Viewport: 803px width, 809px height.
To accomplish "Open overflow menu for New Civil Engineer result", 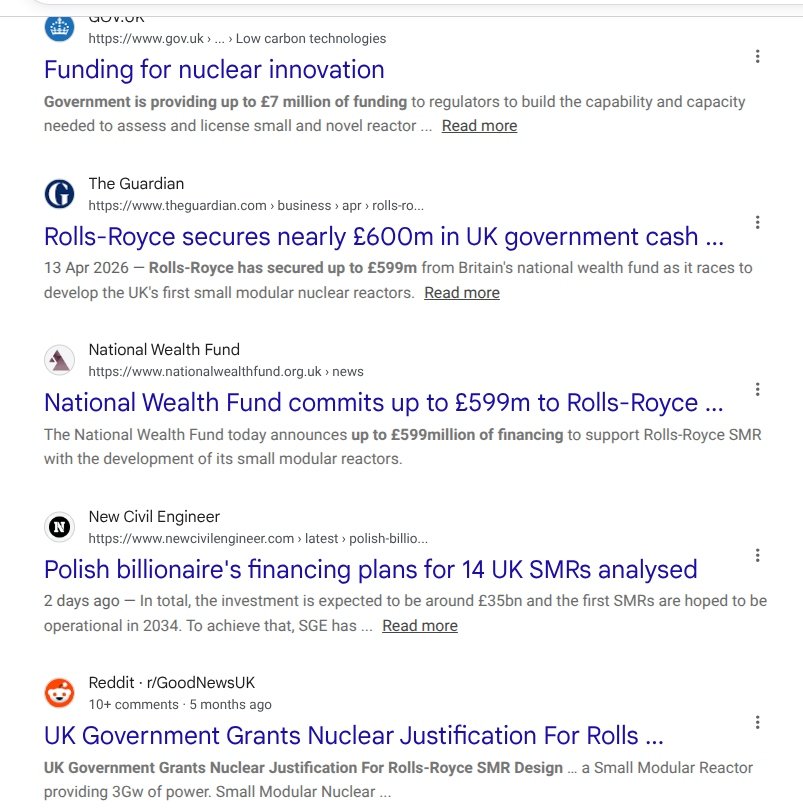I will click(757, 555).
